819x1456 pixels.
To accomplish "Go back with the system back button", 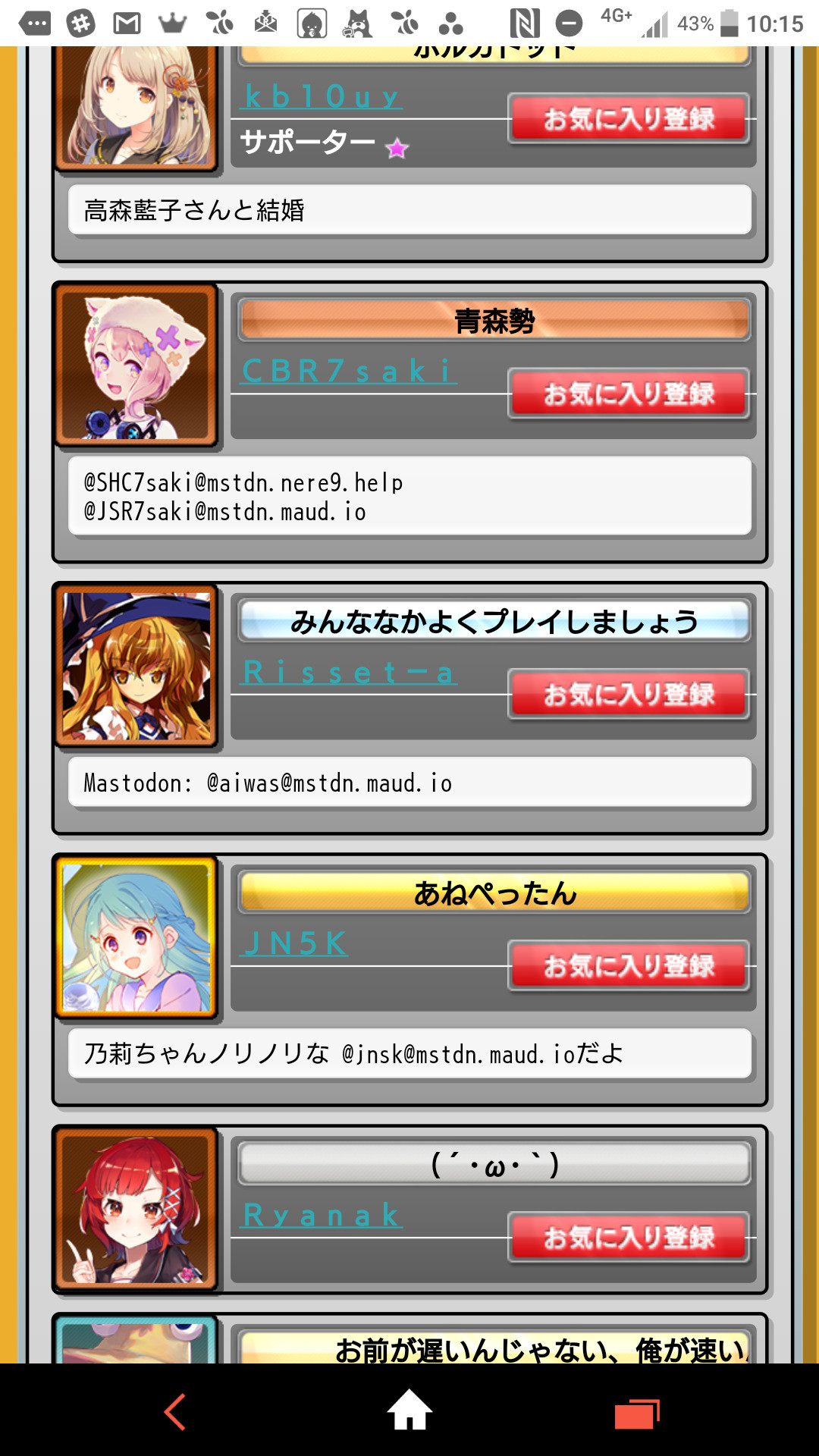I will coord(176,1412).
